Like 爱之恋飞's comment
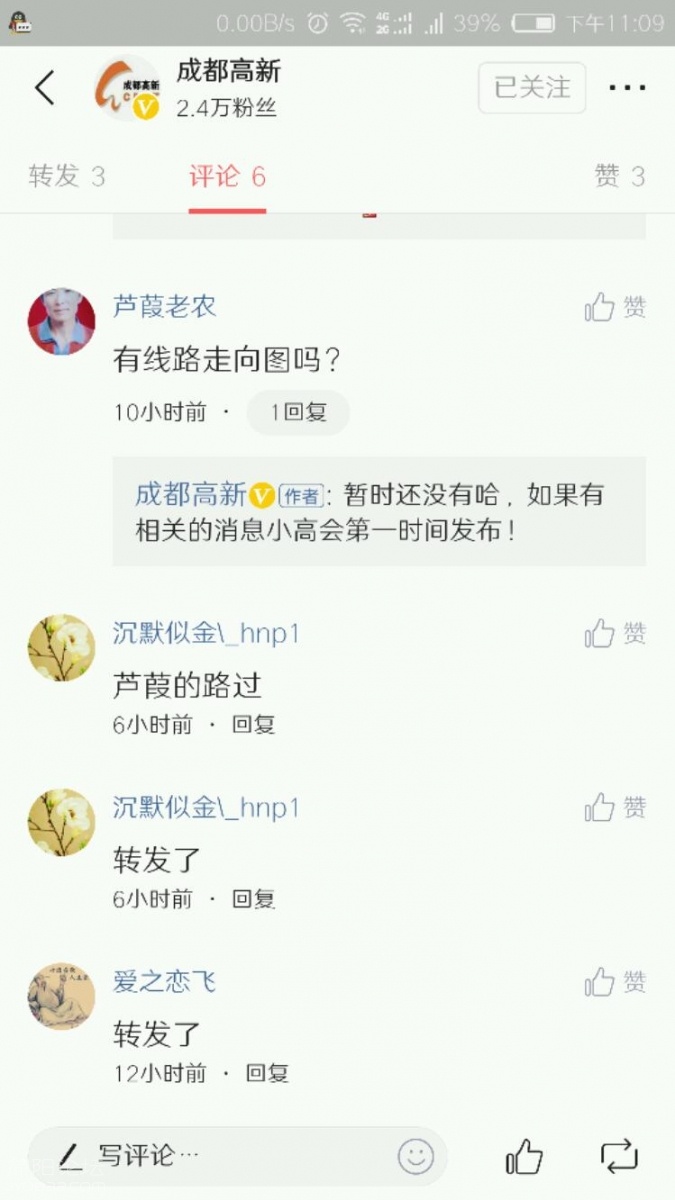Screen dimensions: 675x1200 (614, 981)
